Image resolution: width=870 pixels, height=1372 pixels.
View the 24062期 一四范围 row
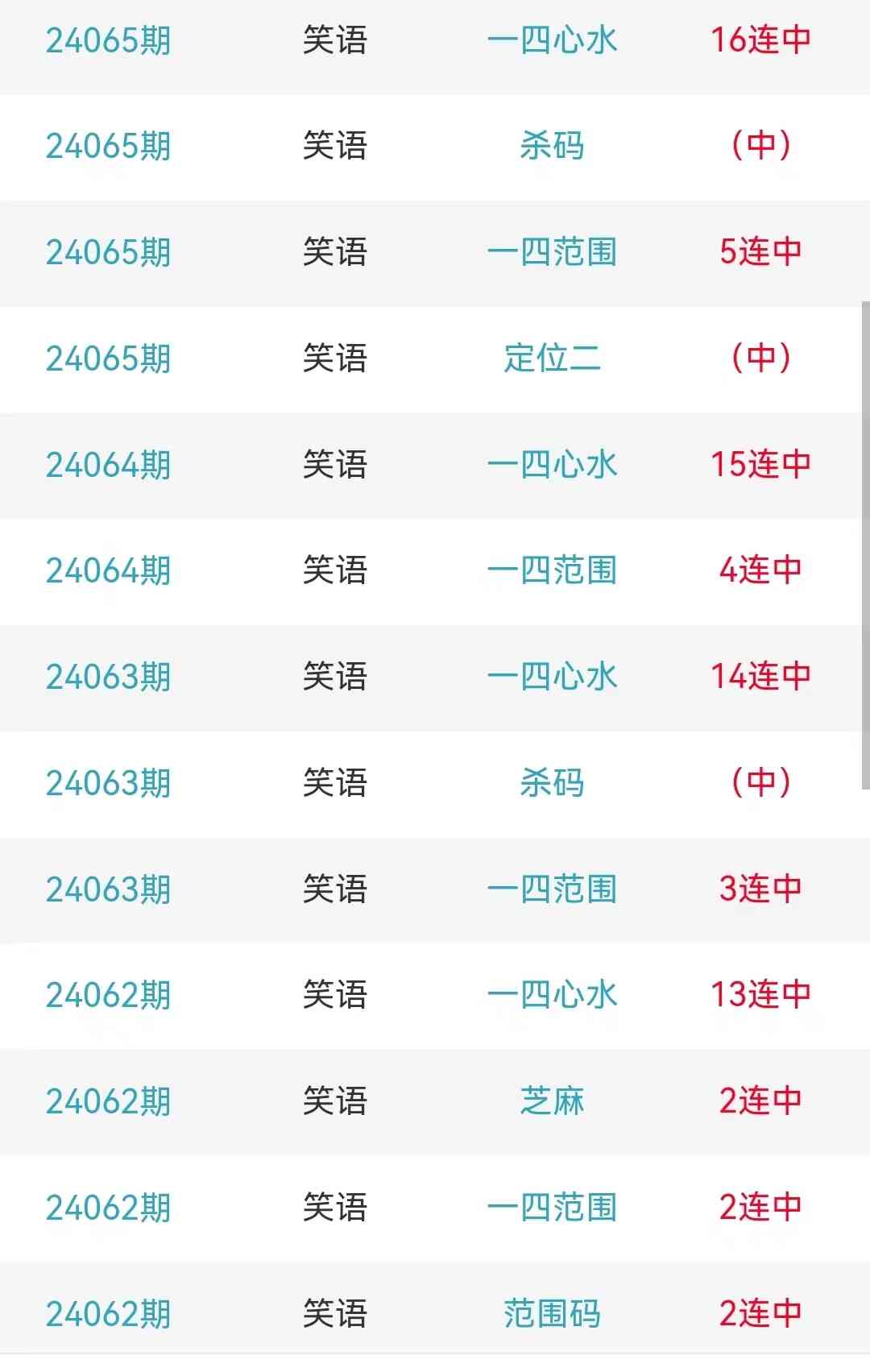click(552, 1208)
